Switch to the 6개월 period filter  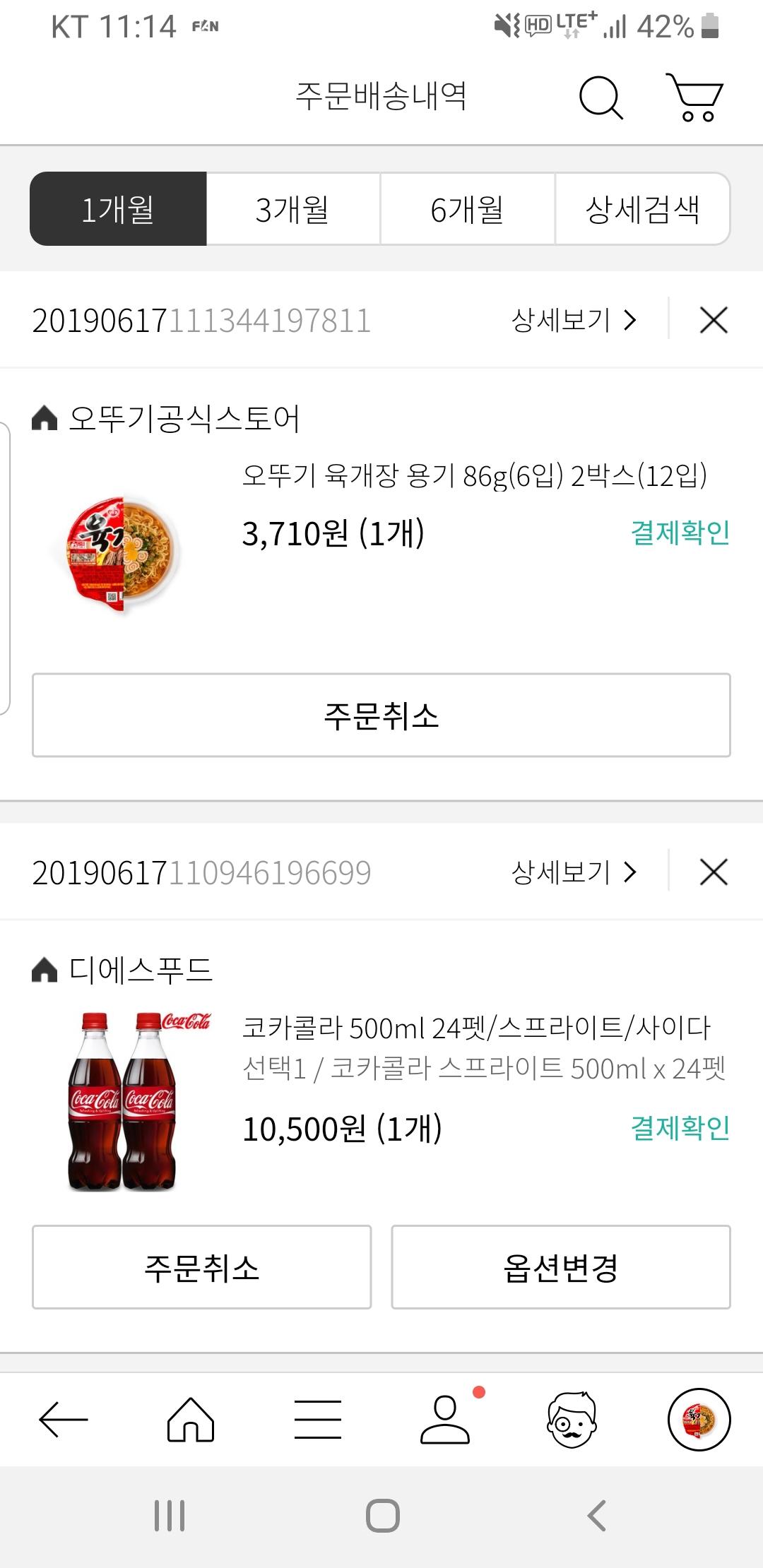[467, 209]
